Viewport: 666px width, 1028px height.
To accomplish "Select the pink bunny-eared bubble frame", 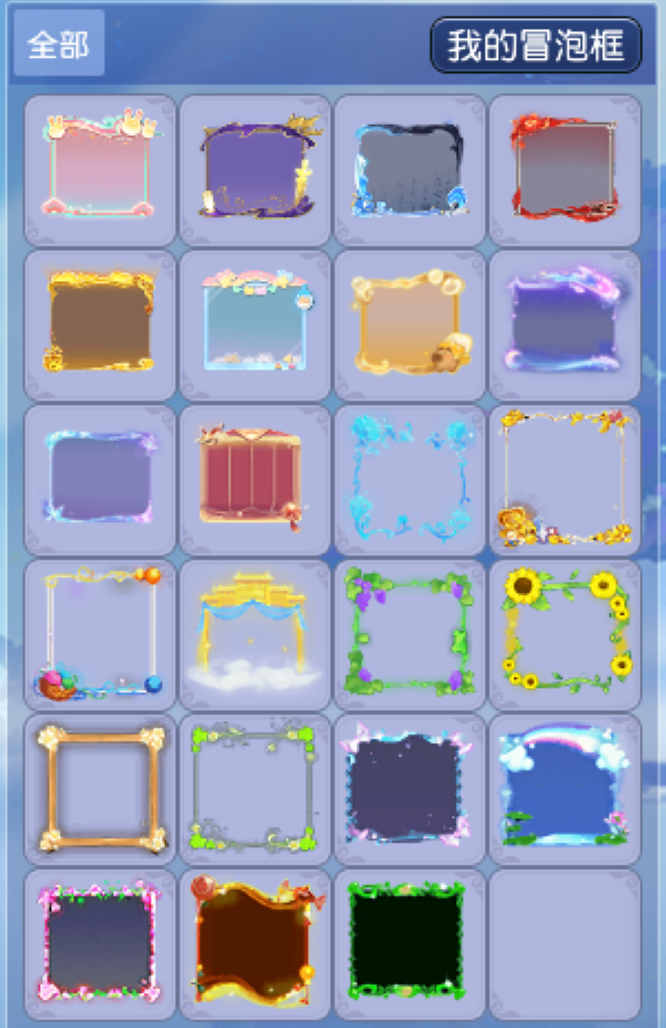I will click(x=100, y=170).
